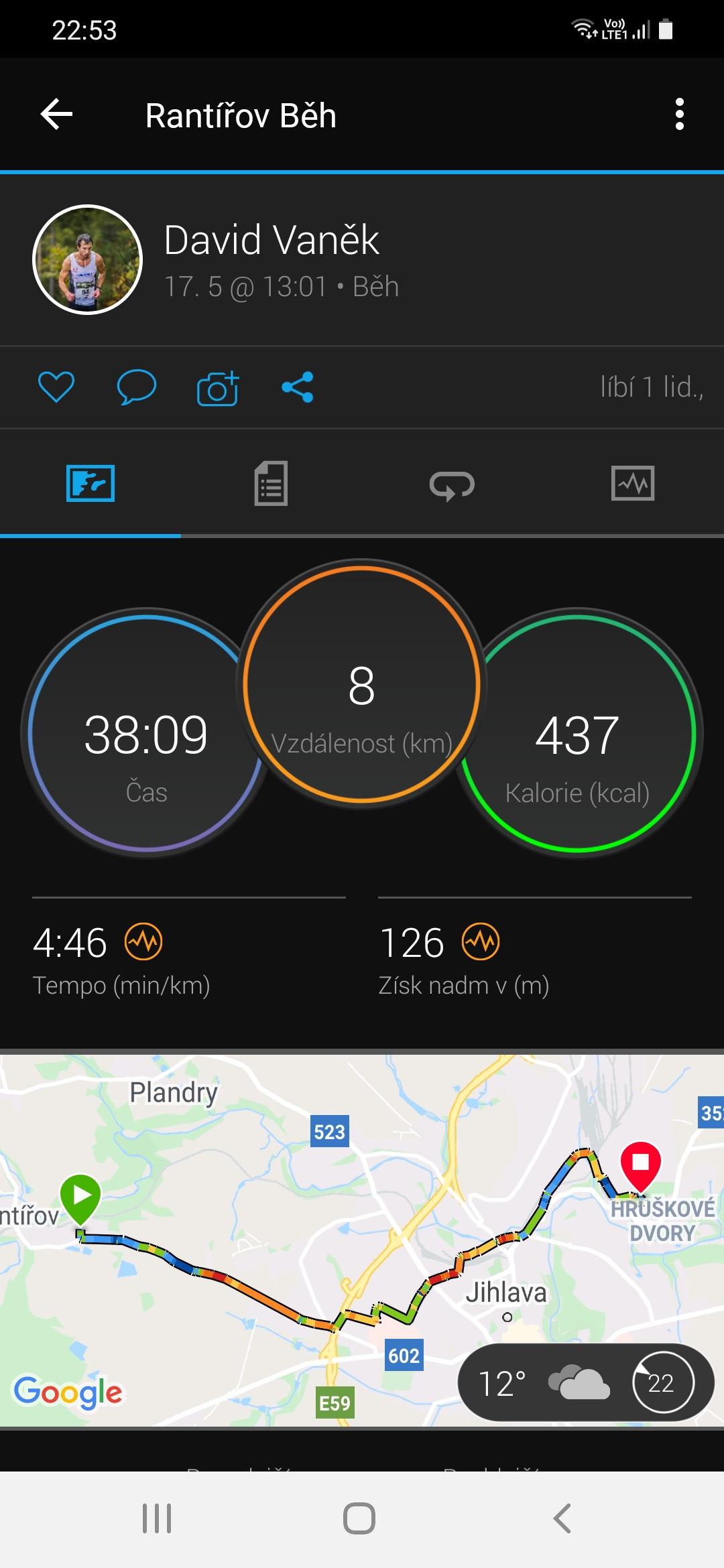
Task: Share this running activity
Action: [298, 387]
